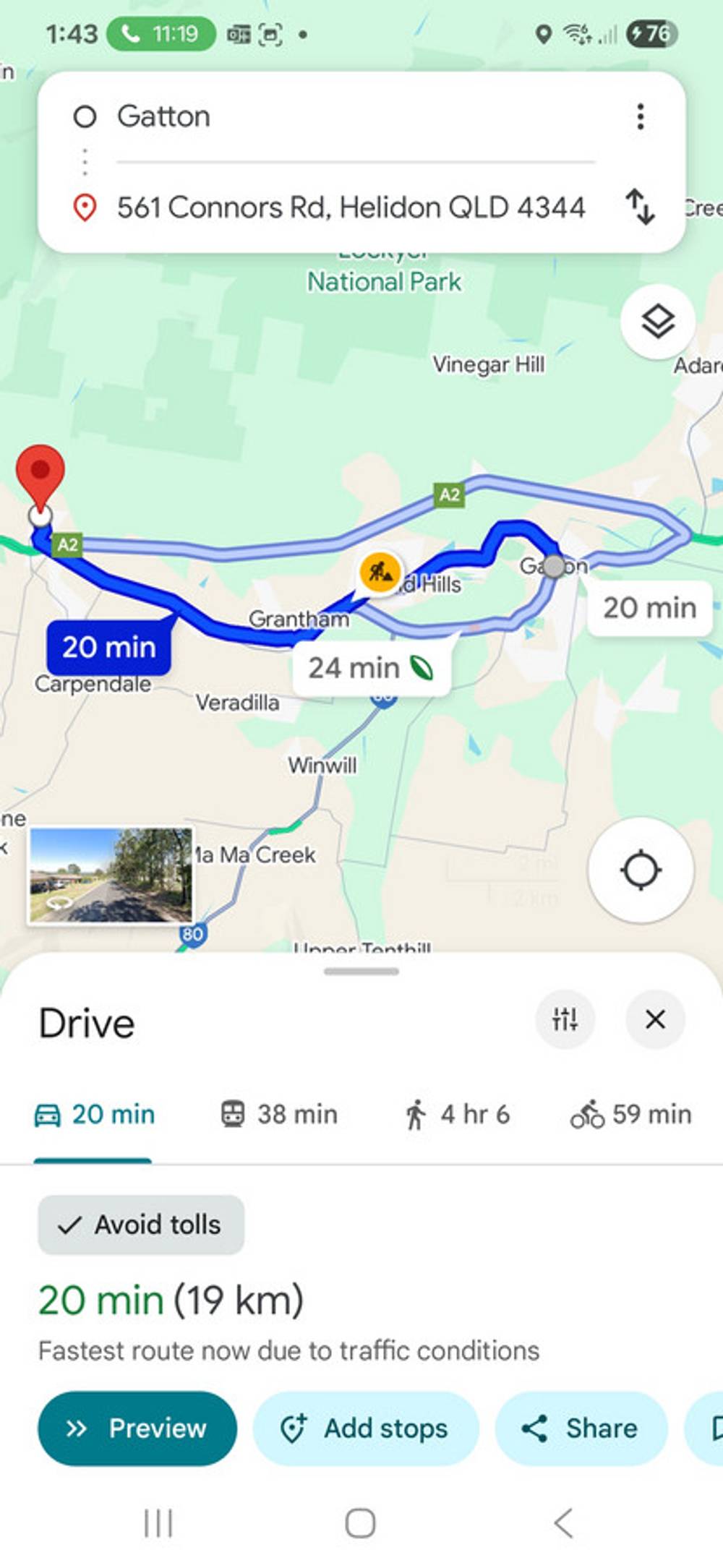The height and width of the screenshot is (1568, 723).
Task: Swap start and destination locations
Action: point(640,207)
